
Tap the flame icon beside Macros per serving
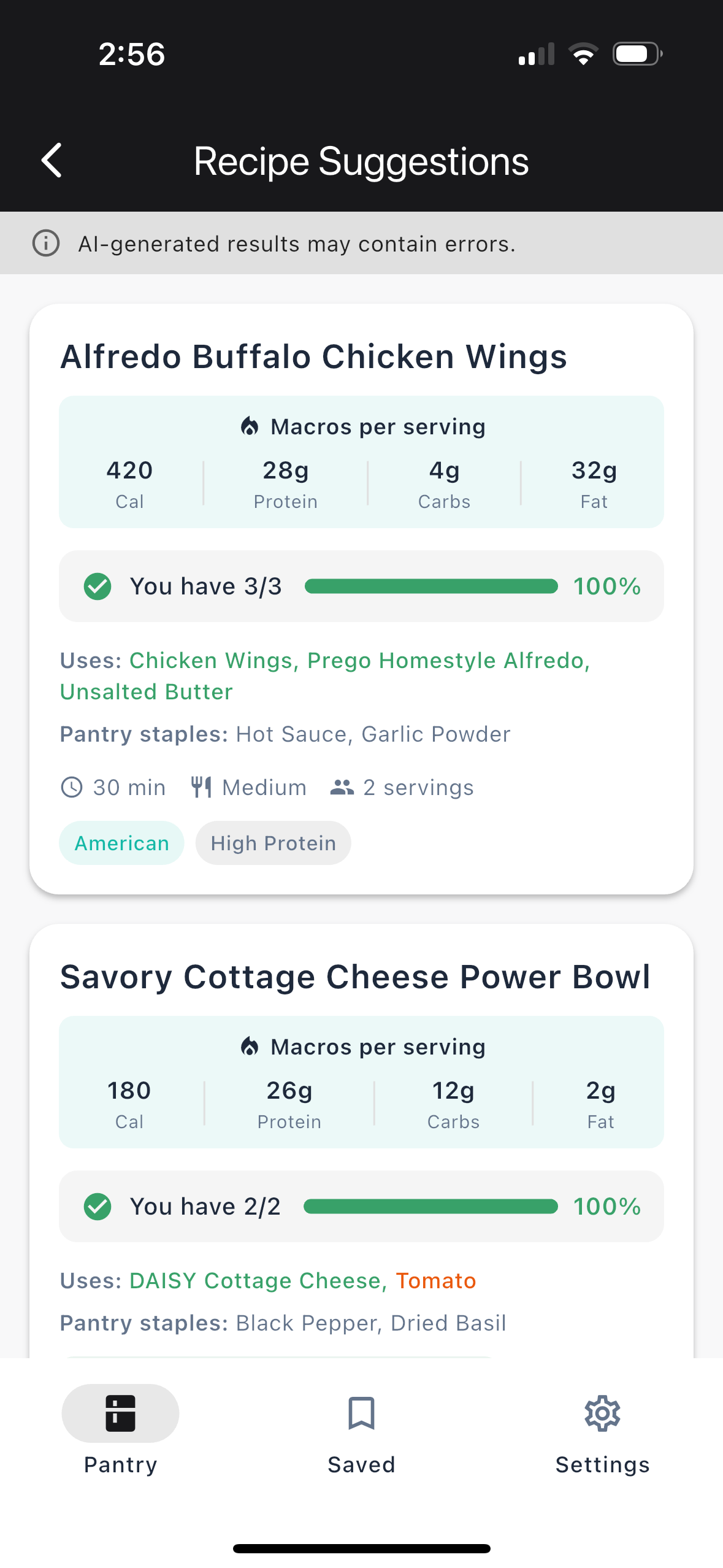pos(249,425)
